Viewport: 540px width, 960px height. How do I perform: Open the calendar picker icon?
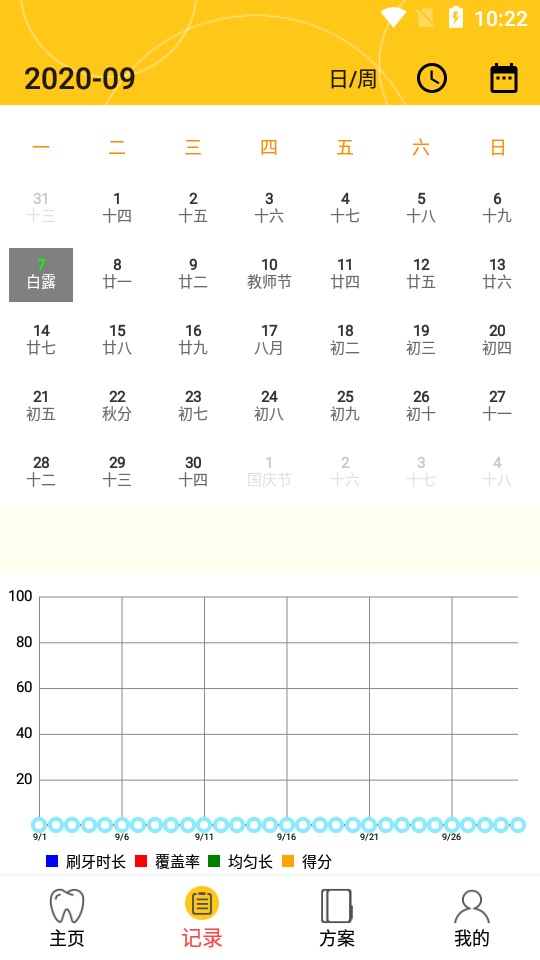(x=504, y=78)
